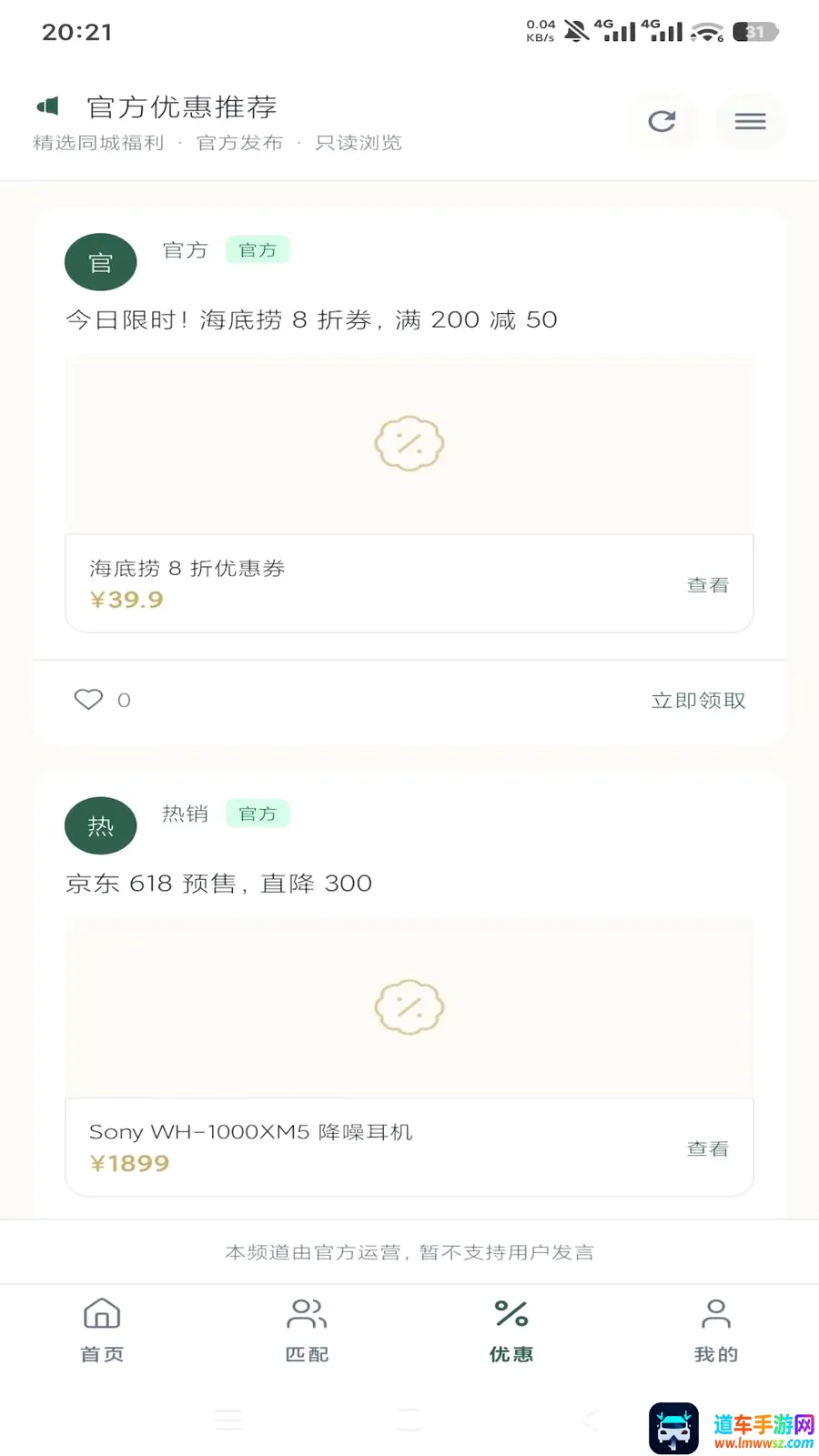This screenshot has height=1456, width=819.
Task: Tap 查看 on the 海底捞 8 折优惠券 card
Action: [708, 585]
